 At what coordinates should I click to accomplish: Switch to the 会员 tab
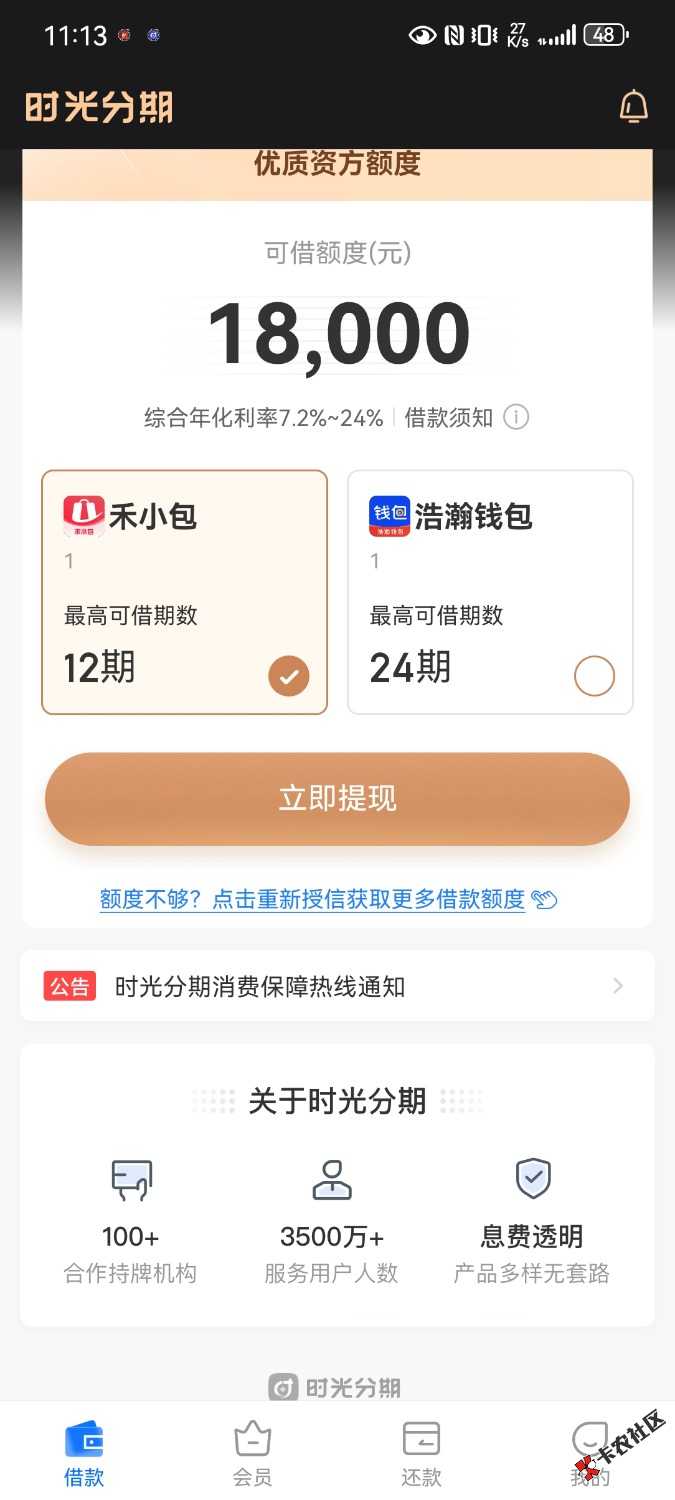pos(252,1454)
